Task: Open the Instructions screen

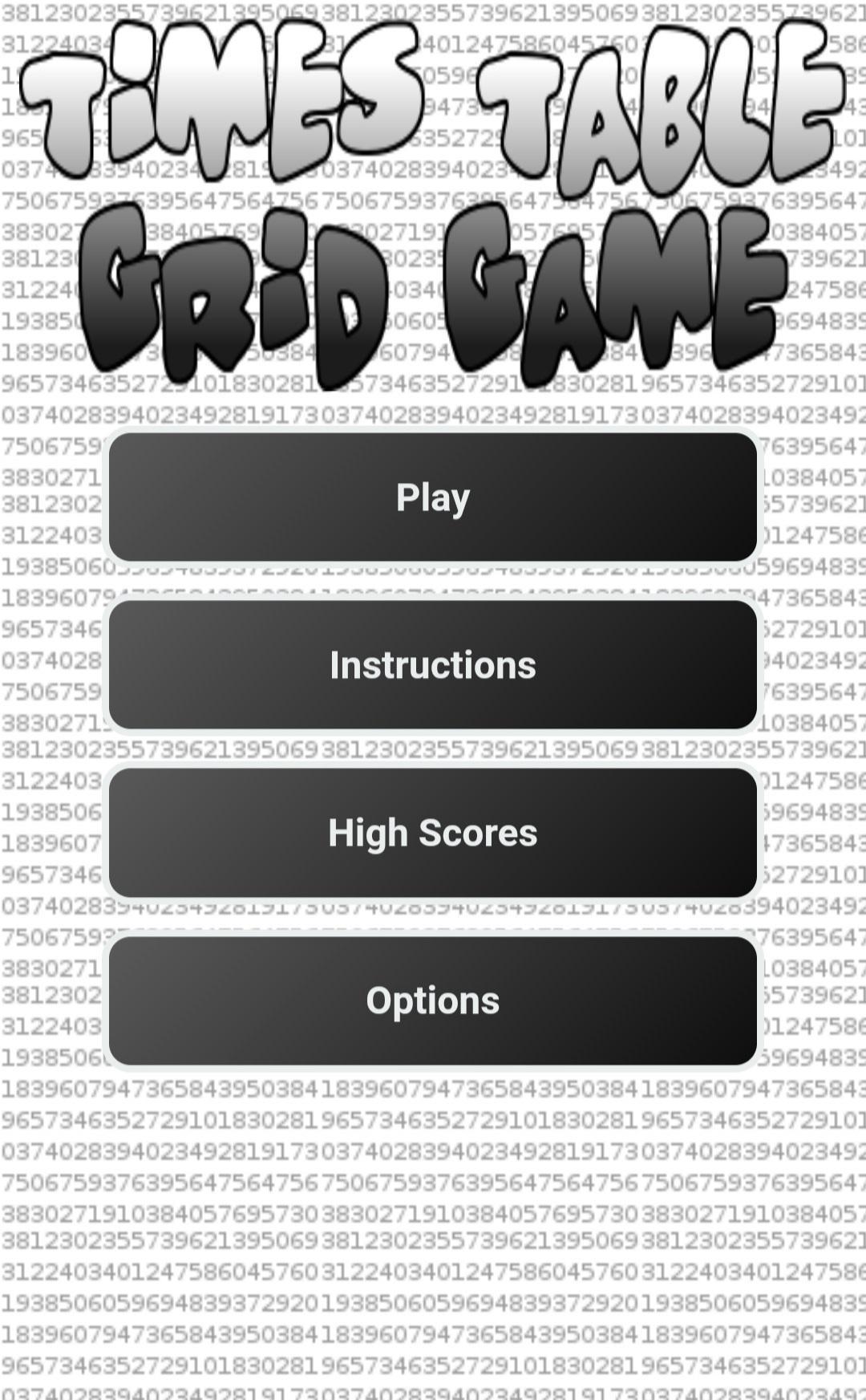Action: [433, 665]
